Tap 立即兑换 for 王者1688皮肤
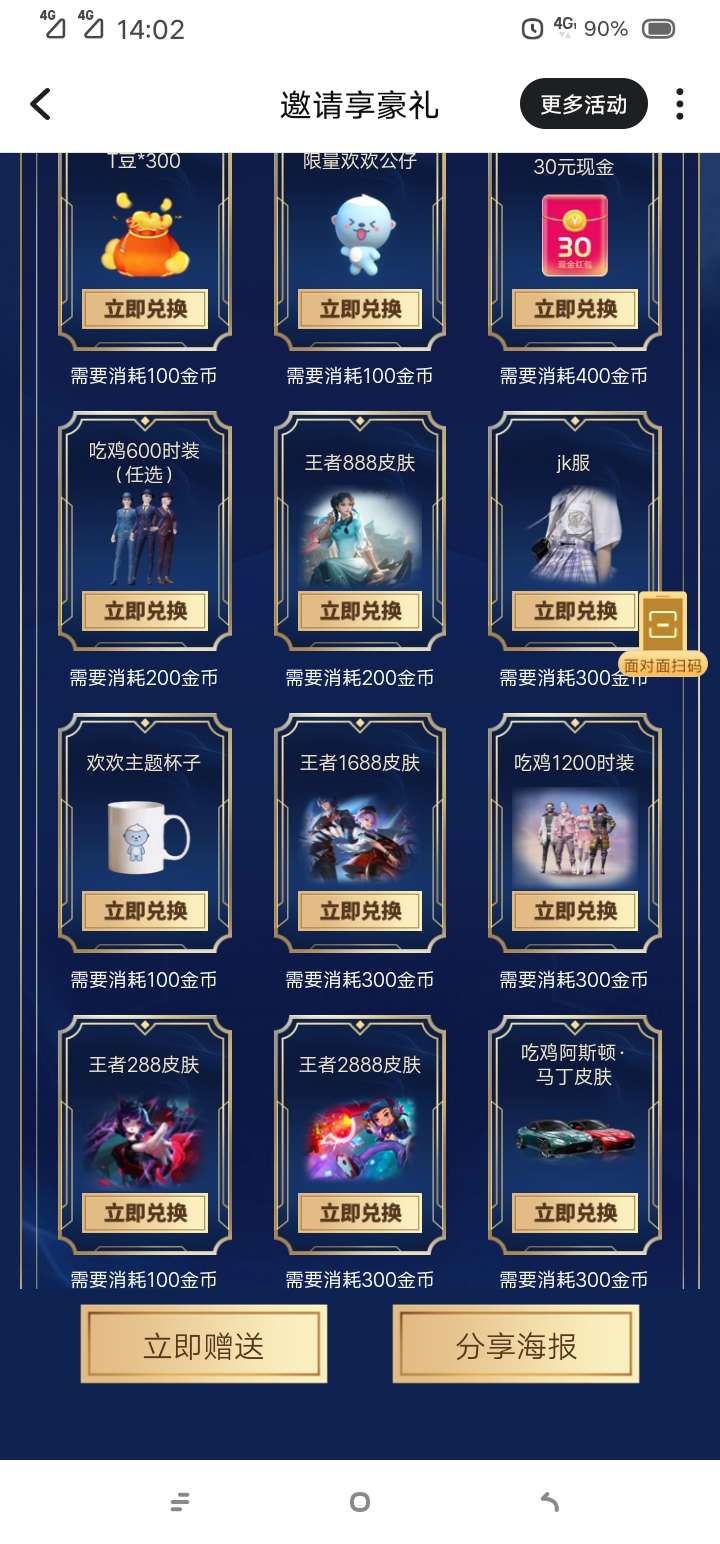Screen dimensions: 720x1544 tap(360, 911)
